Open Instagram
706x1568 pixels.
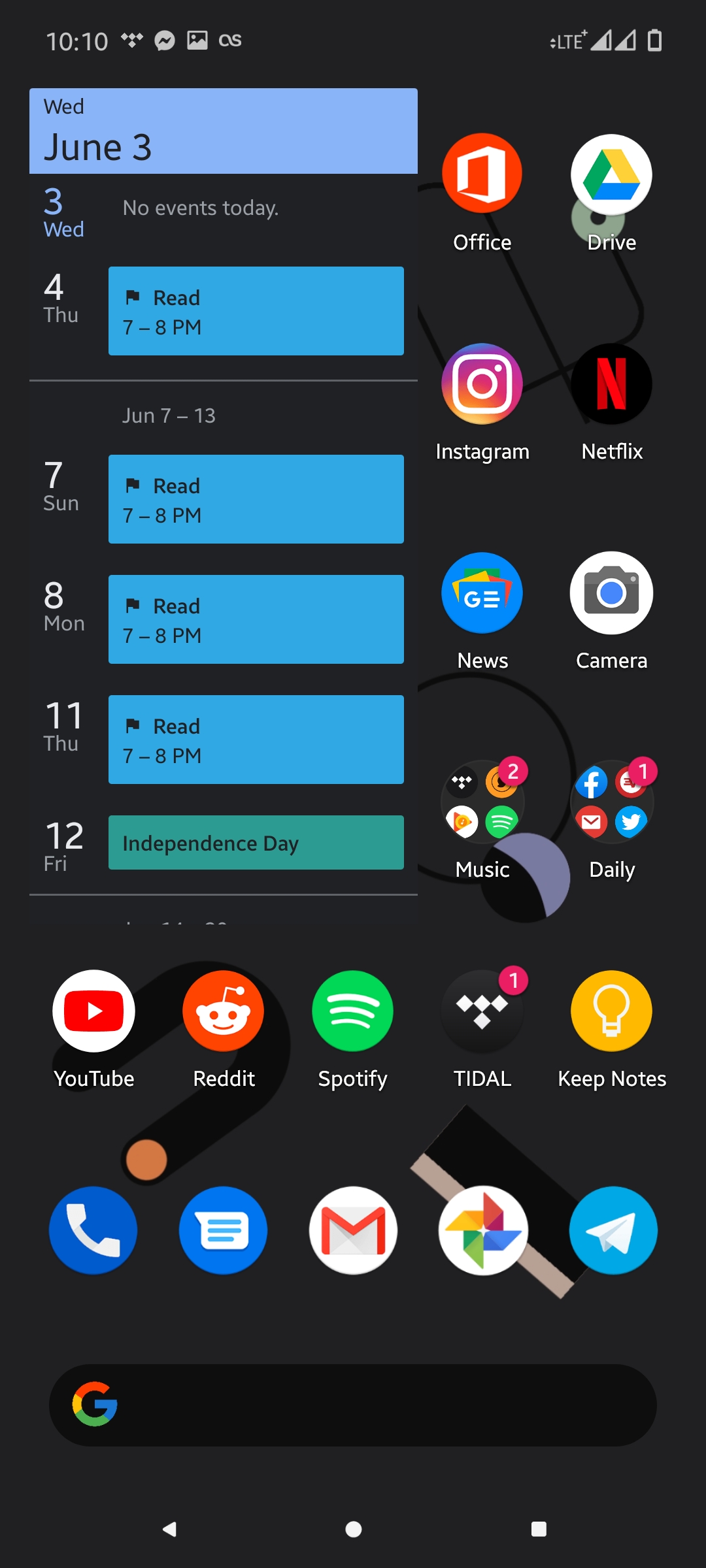(482, 384)
